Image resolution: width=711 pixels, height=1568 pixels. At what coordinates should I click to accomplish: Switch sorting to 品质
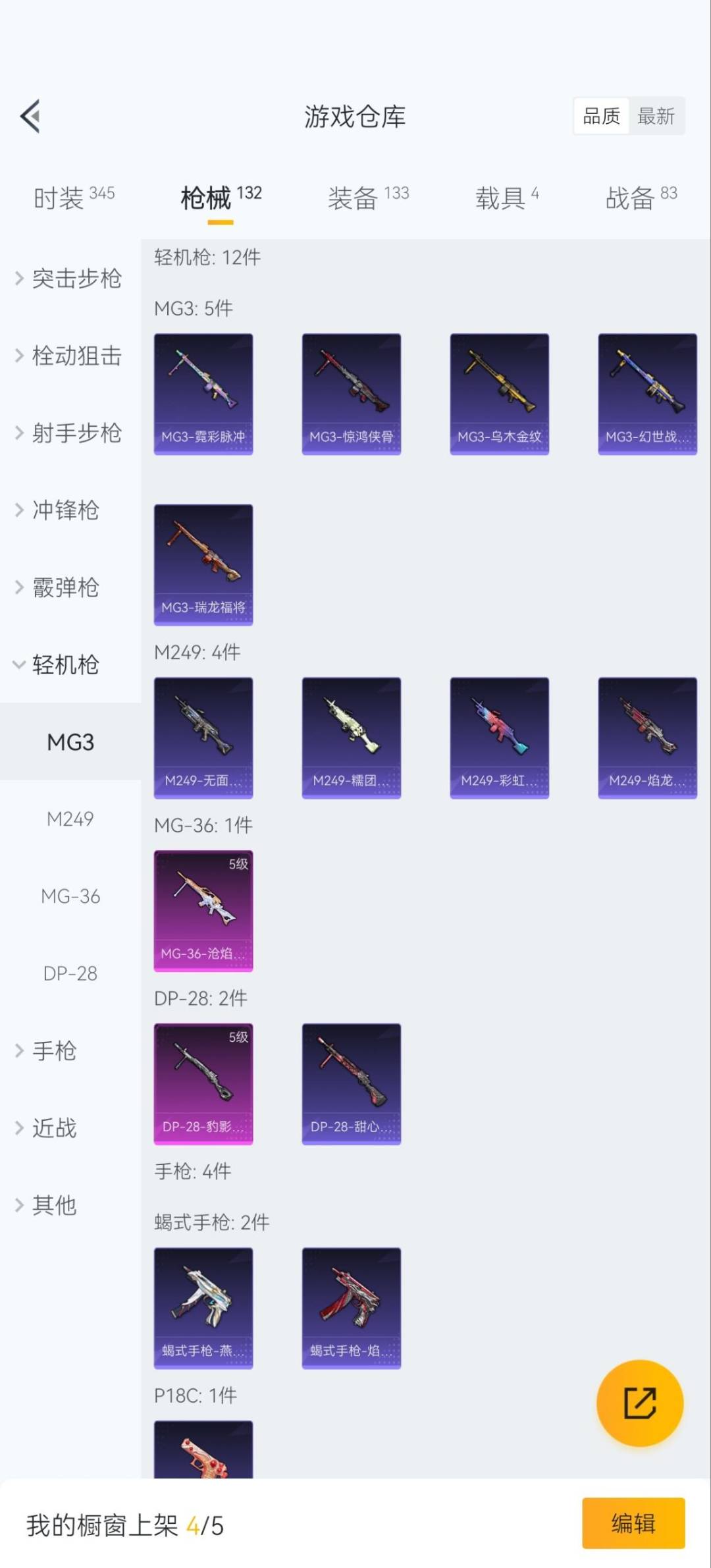click(600, 116)
